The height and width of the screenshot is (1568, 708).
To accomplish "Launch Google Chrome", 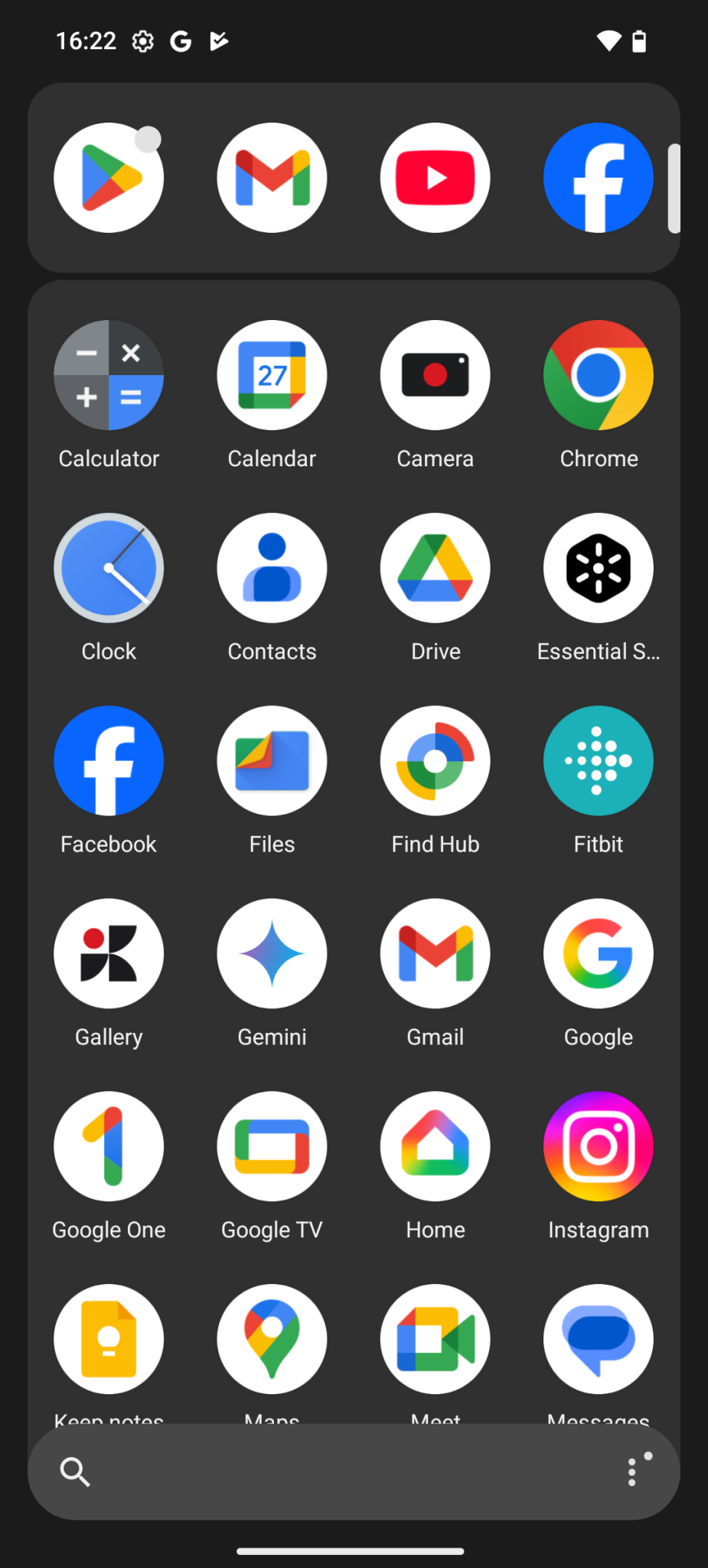I will (x=599, y=375).
